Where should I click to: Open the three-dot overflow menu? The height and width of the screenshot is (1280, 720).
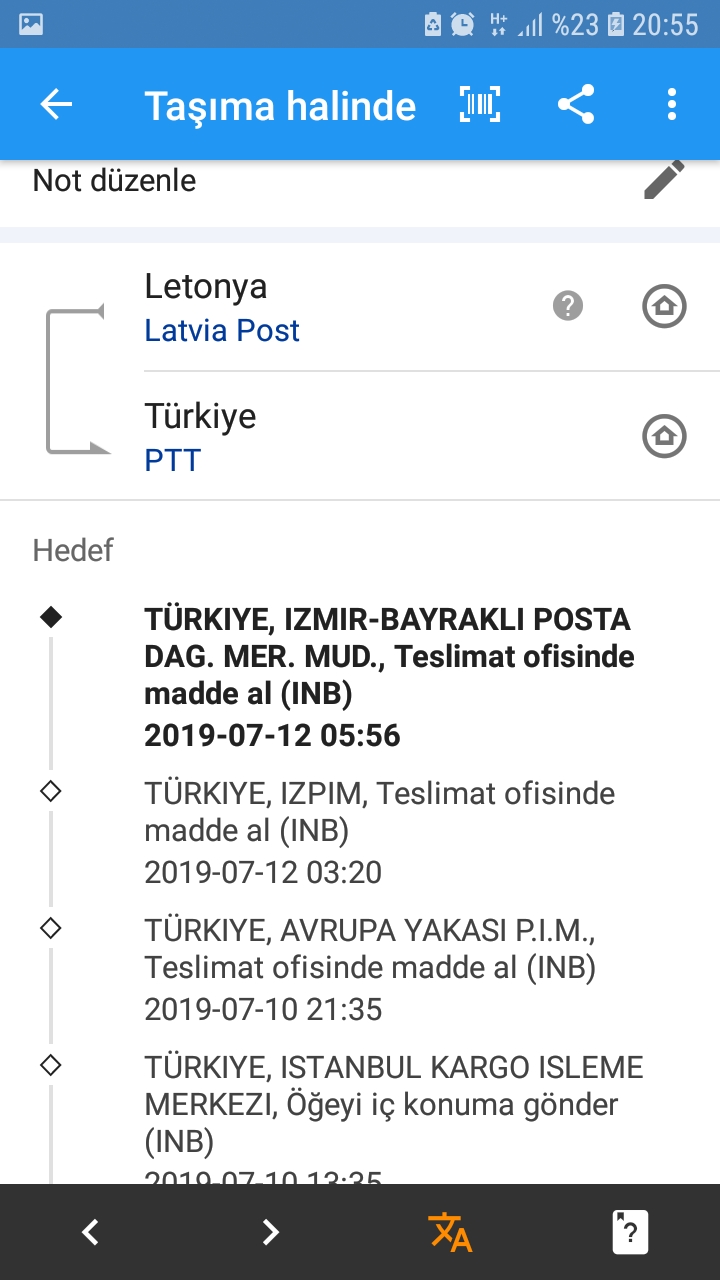click(x=671, y=104)
